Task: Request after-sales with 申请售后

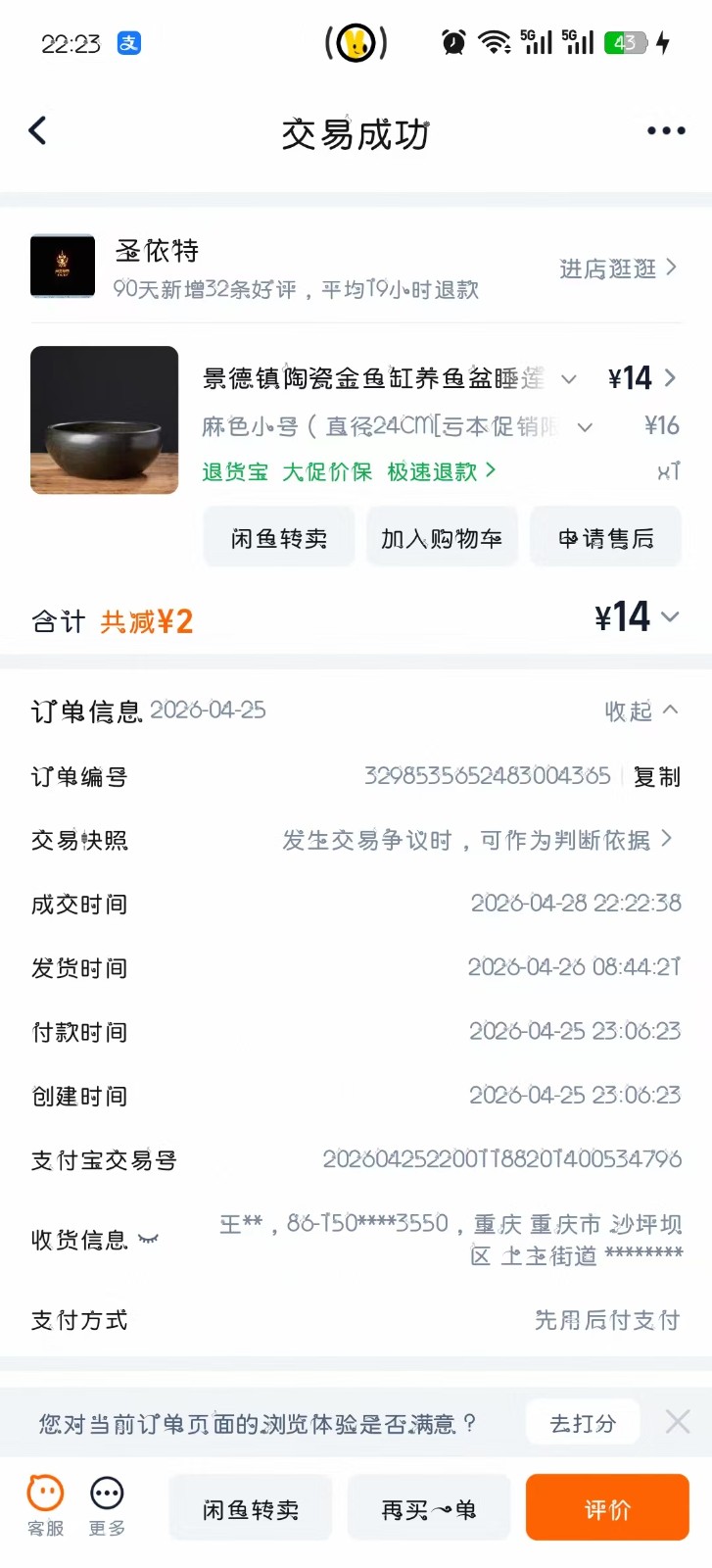Action: (x=605, y=538)
